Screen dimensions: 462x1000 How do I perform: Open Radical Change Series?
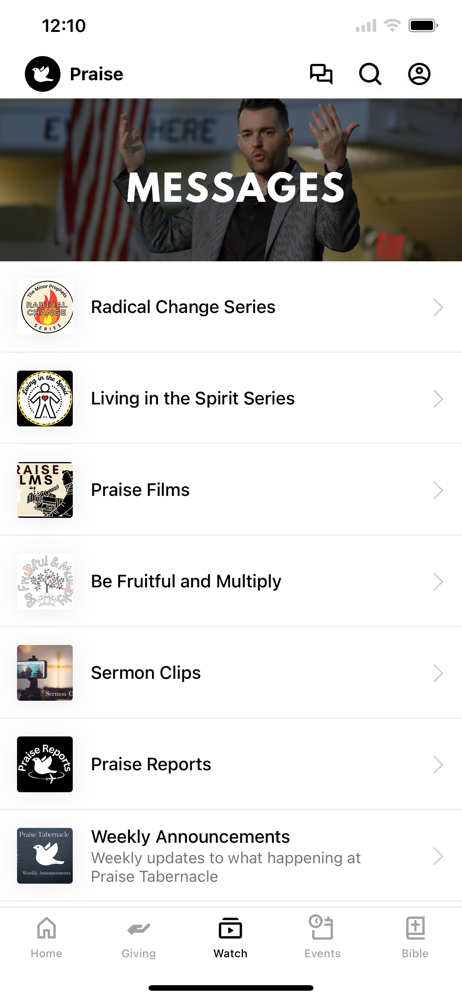(x=231, y=307)
